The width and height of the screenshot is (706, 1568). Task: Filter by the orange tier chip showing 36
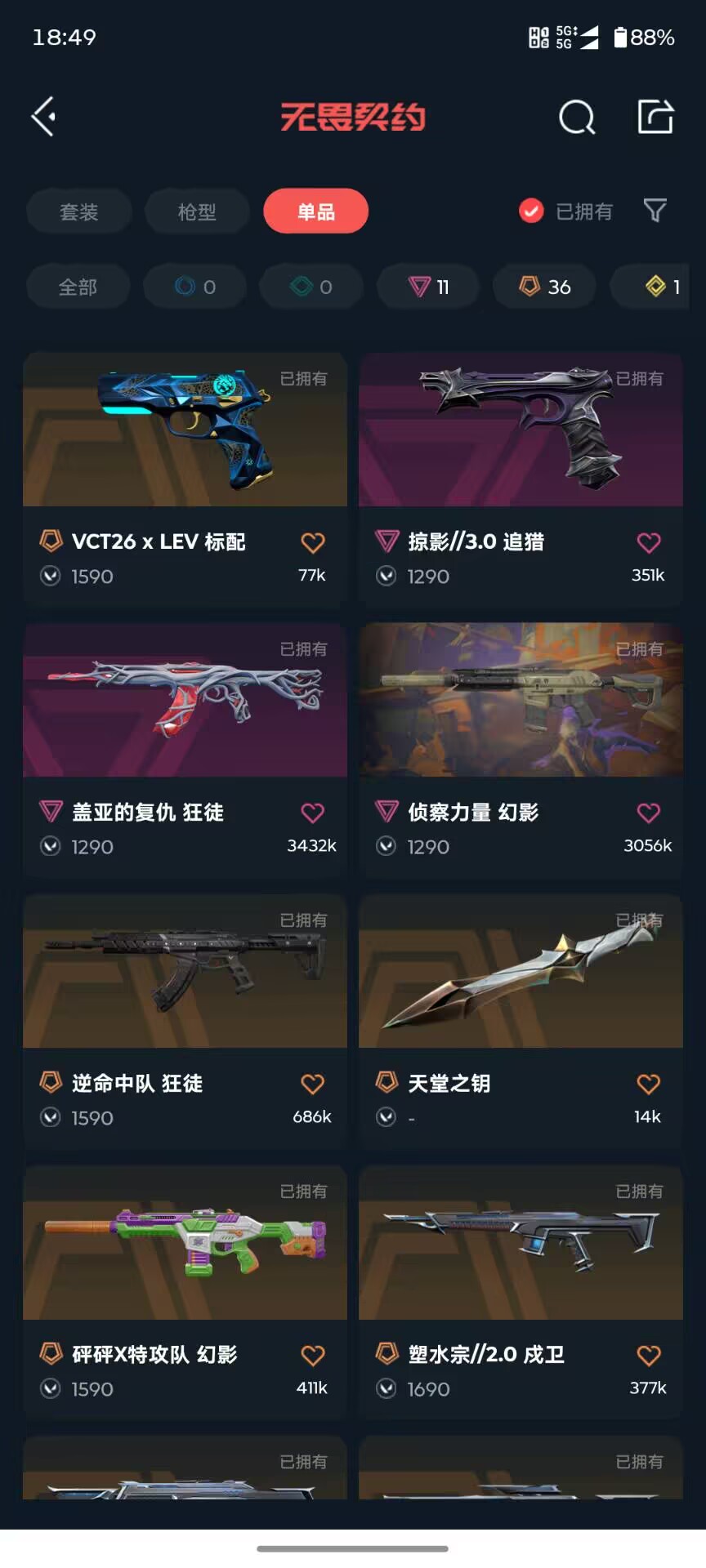coord(544,287)
